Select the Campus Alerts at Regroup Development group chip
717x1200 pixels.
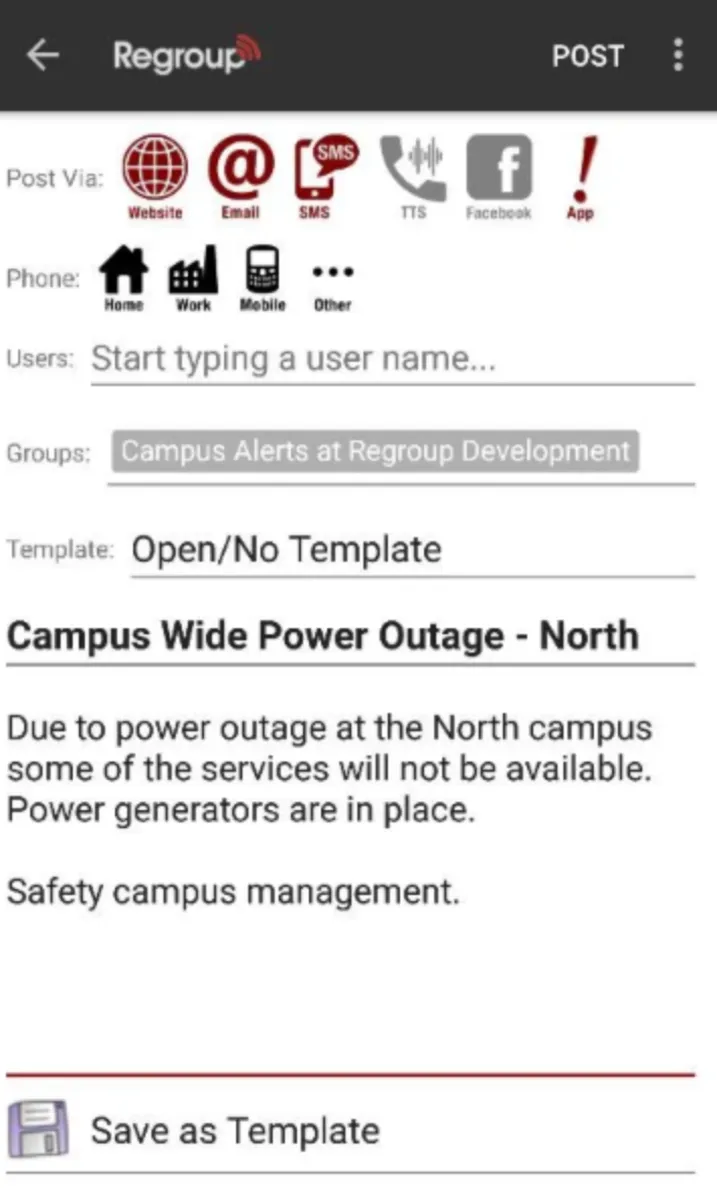[375, 452]
